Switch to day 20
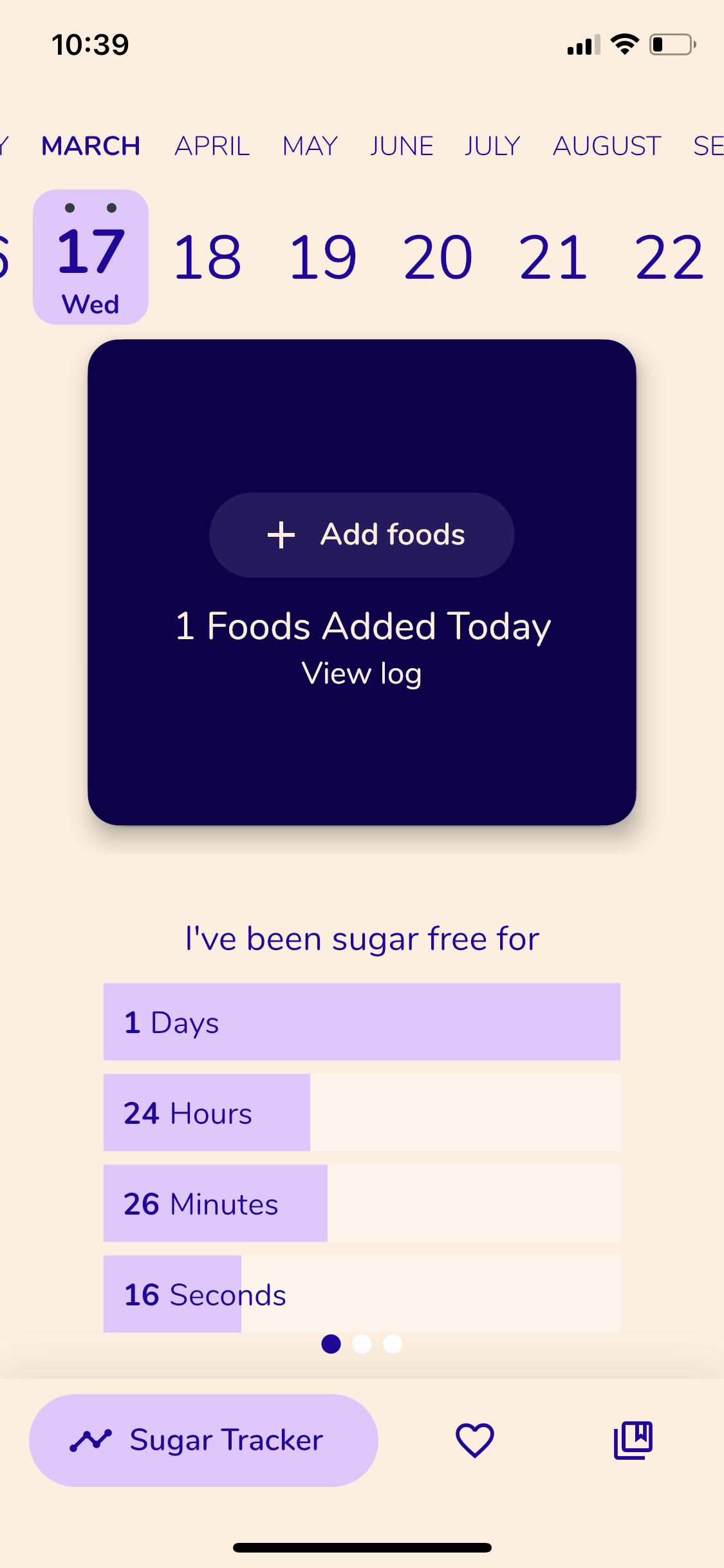Image resolution: width=724 pixels, height=1568 pixels. click(438, 257)
